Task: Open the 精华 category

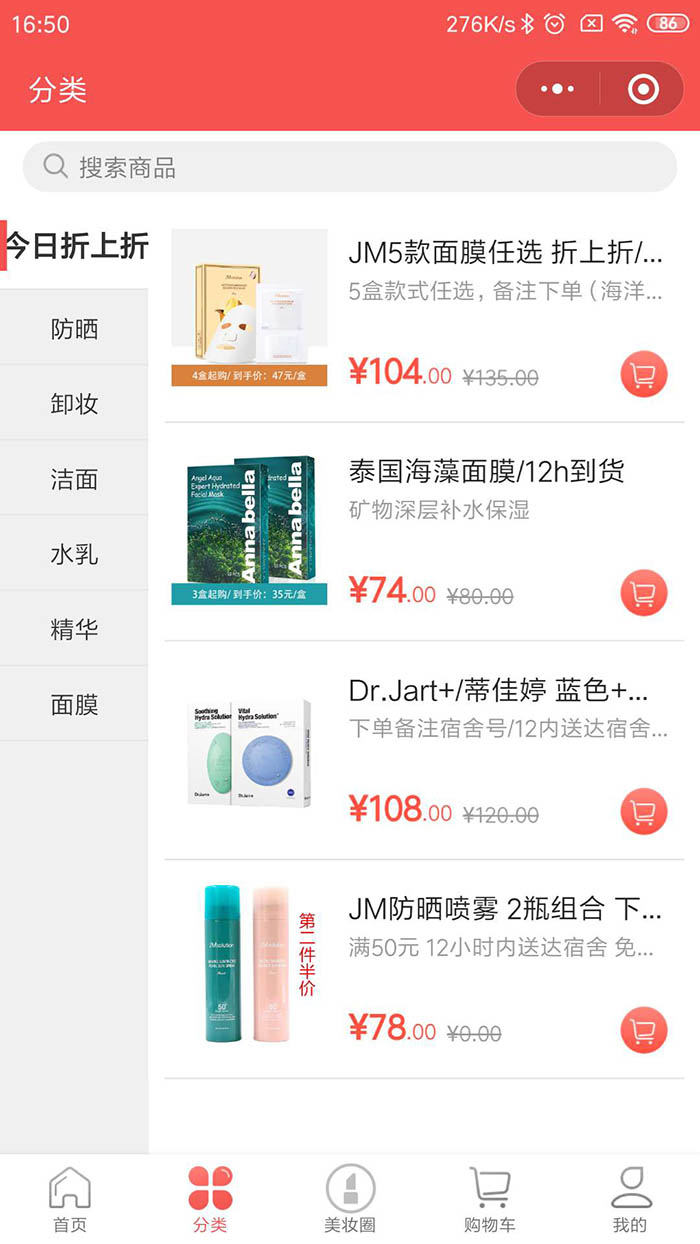Action: 74,629
